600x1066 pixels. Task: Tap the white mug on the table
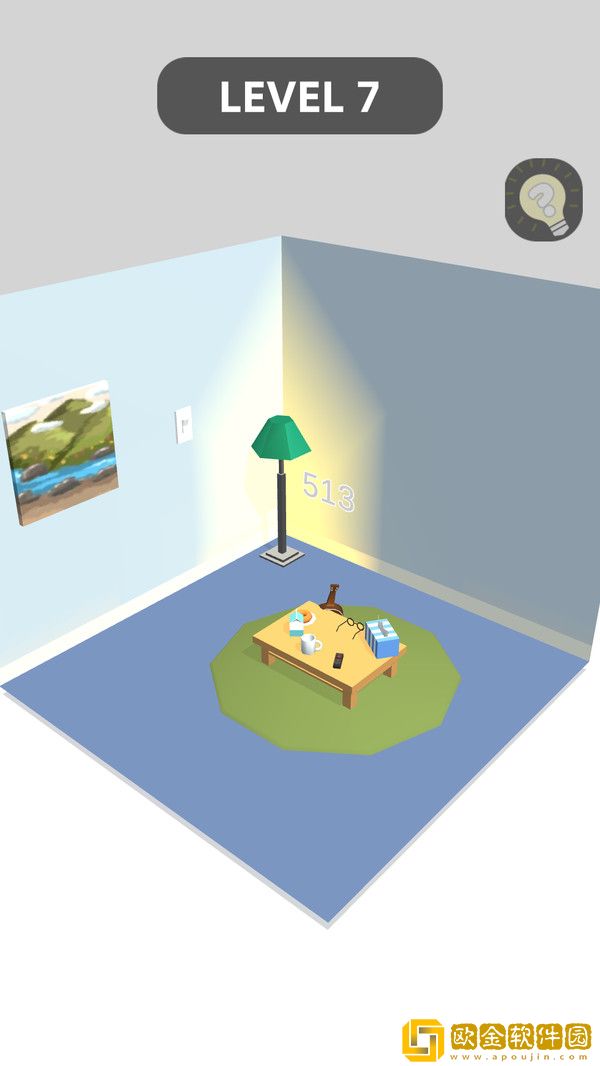click(309, 644)
